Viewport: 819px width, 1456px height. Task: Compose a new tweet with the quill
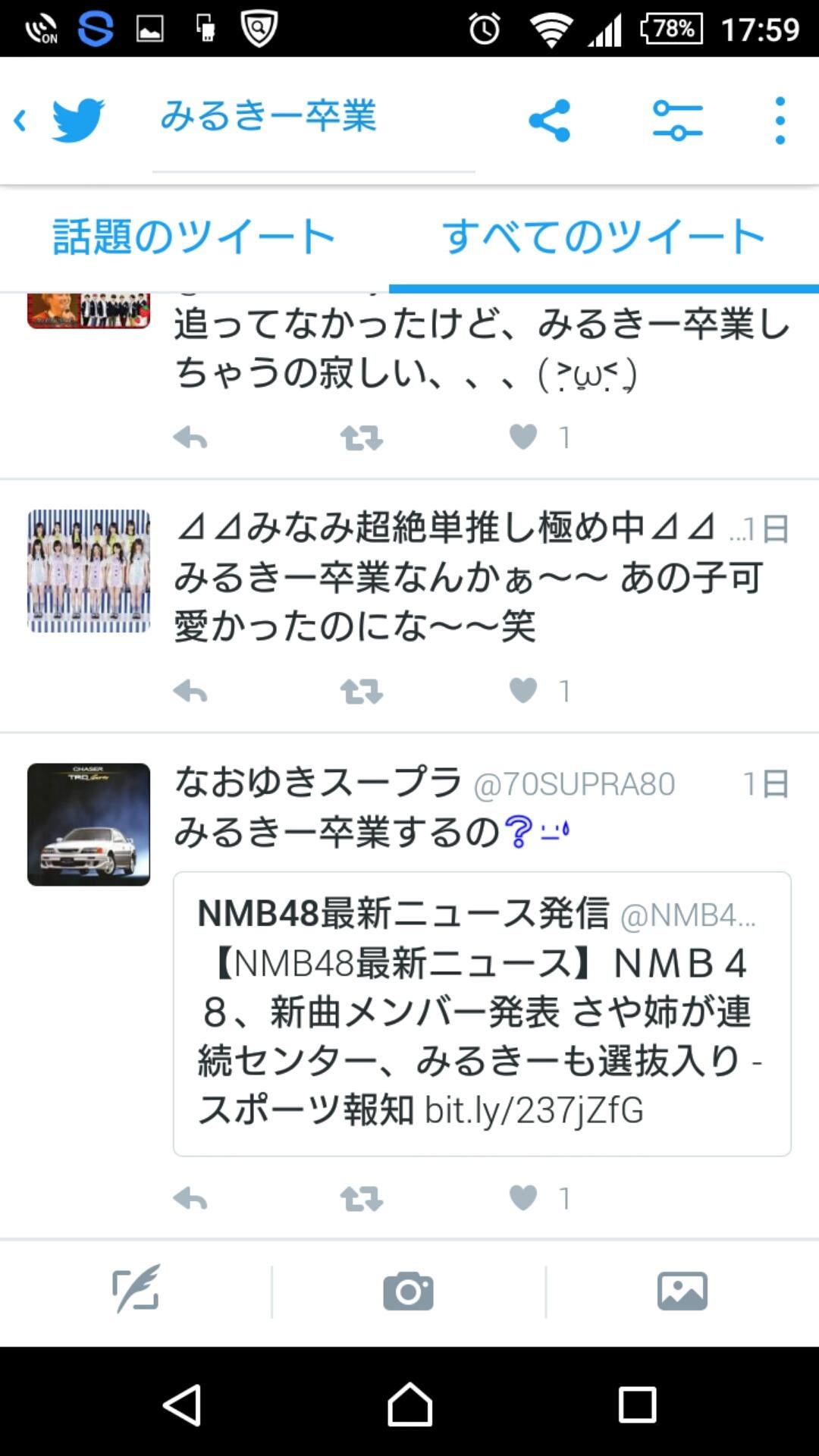tap(136, 1291)
